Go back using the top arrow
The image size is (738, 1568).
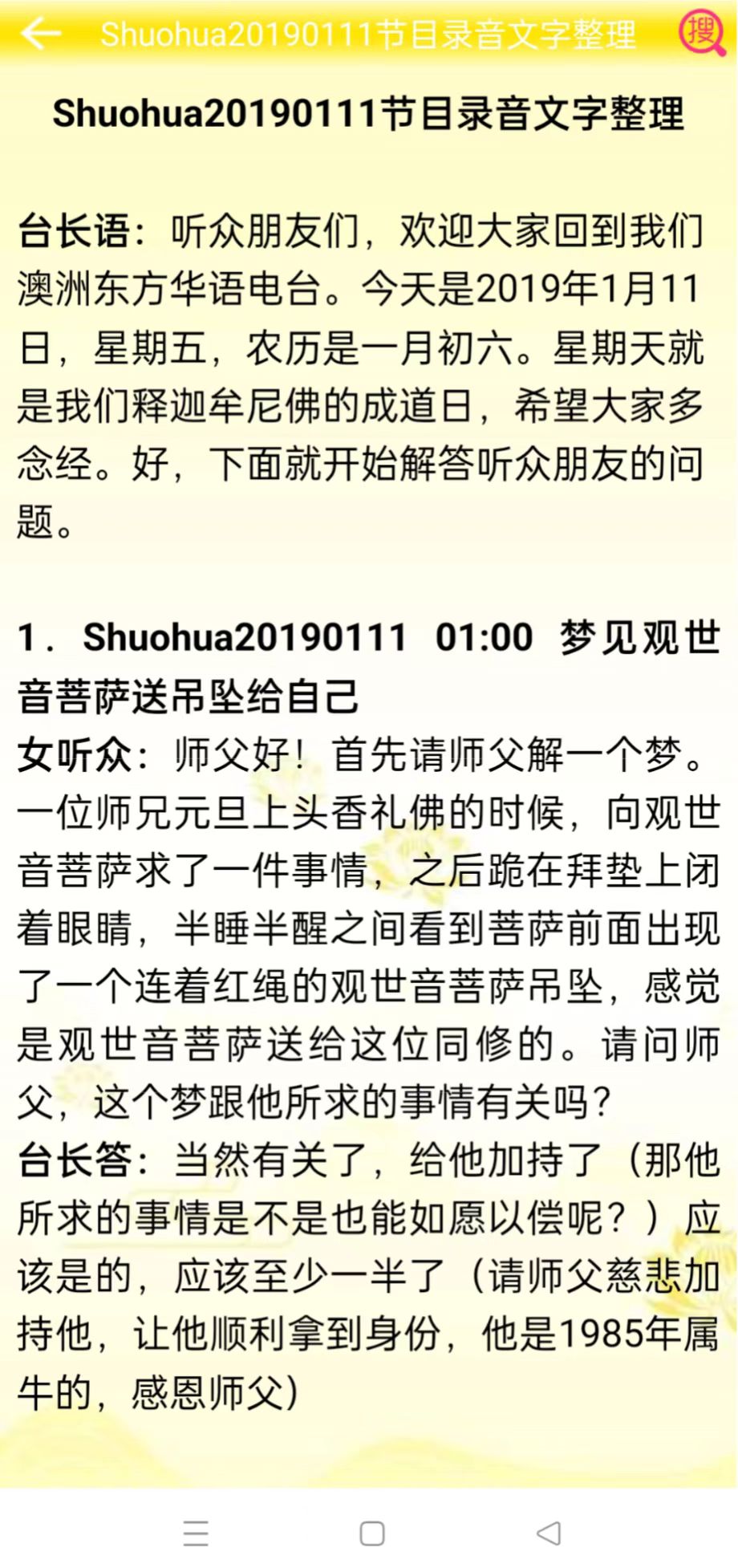[40, 34]
